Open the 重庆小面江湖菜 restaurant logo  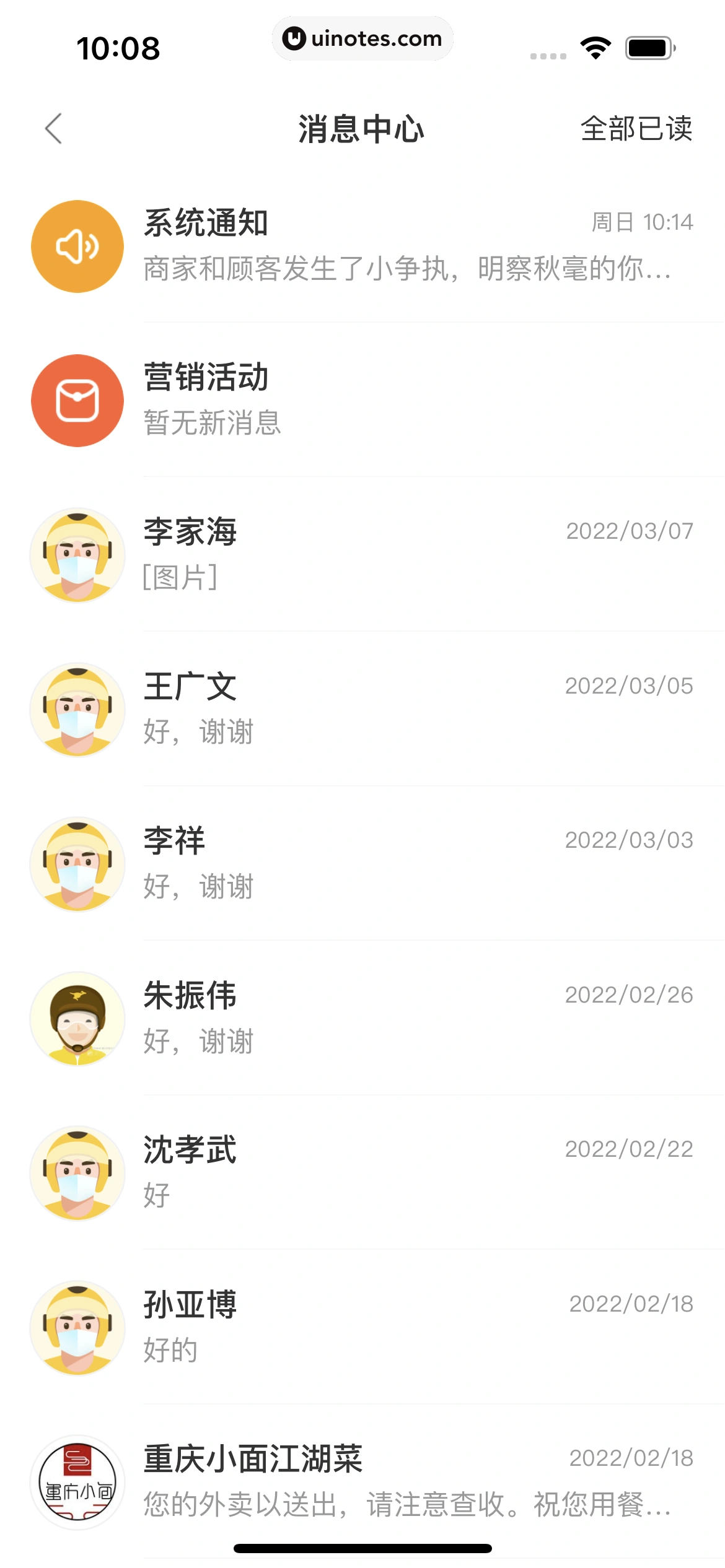77,1484
